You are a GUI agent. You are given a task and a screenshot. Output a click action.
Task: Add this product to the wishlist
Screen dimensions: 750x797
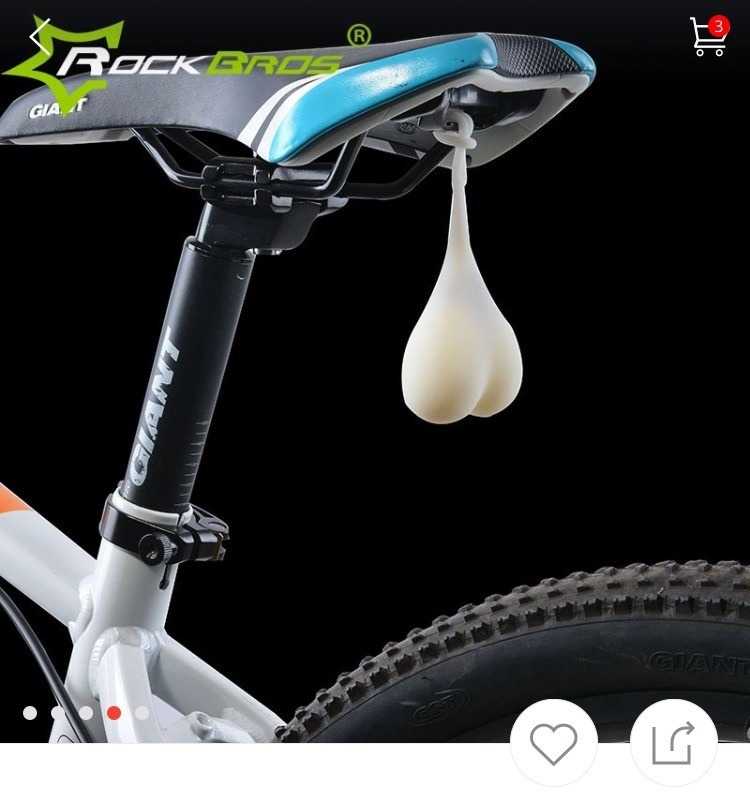553,743
